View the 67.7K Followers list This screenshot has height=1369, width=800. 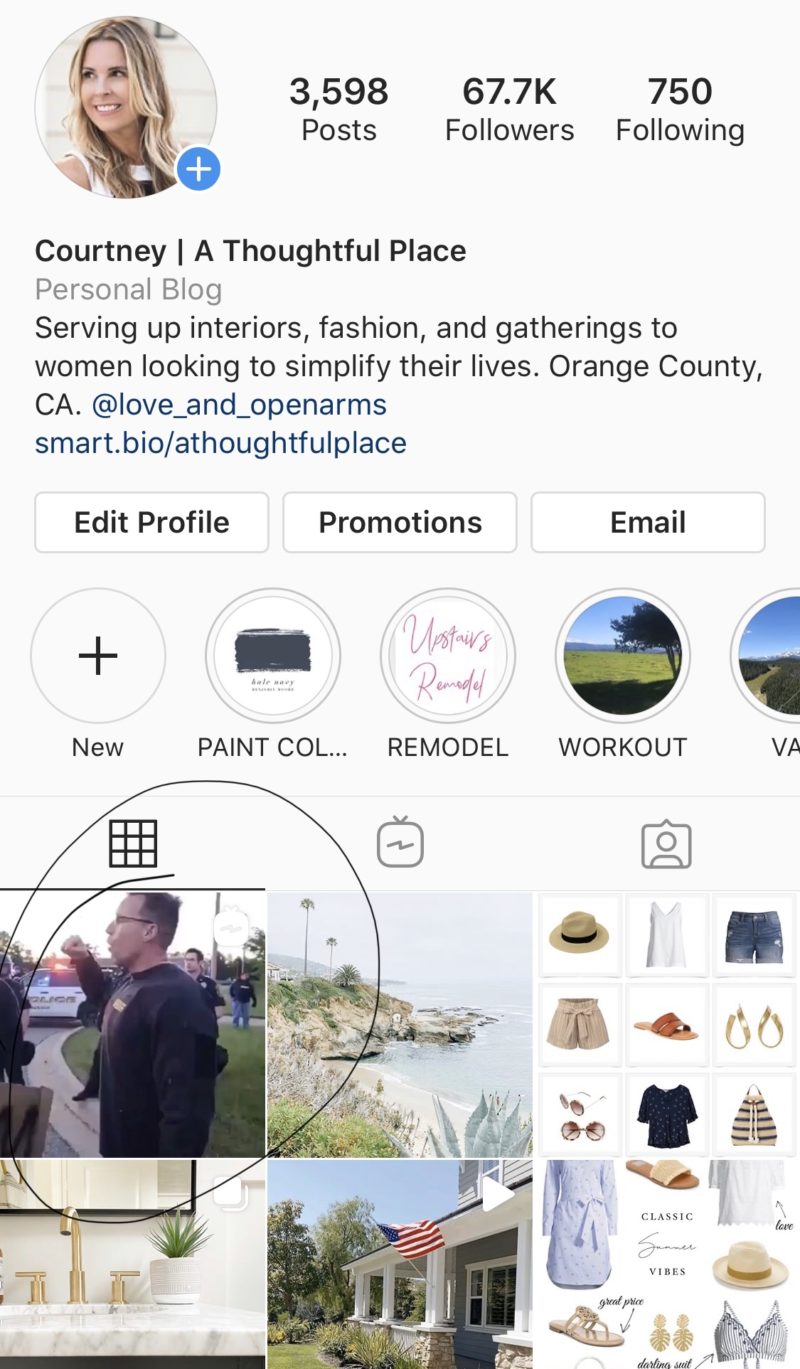click(510, 110)
